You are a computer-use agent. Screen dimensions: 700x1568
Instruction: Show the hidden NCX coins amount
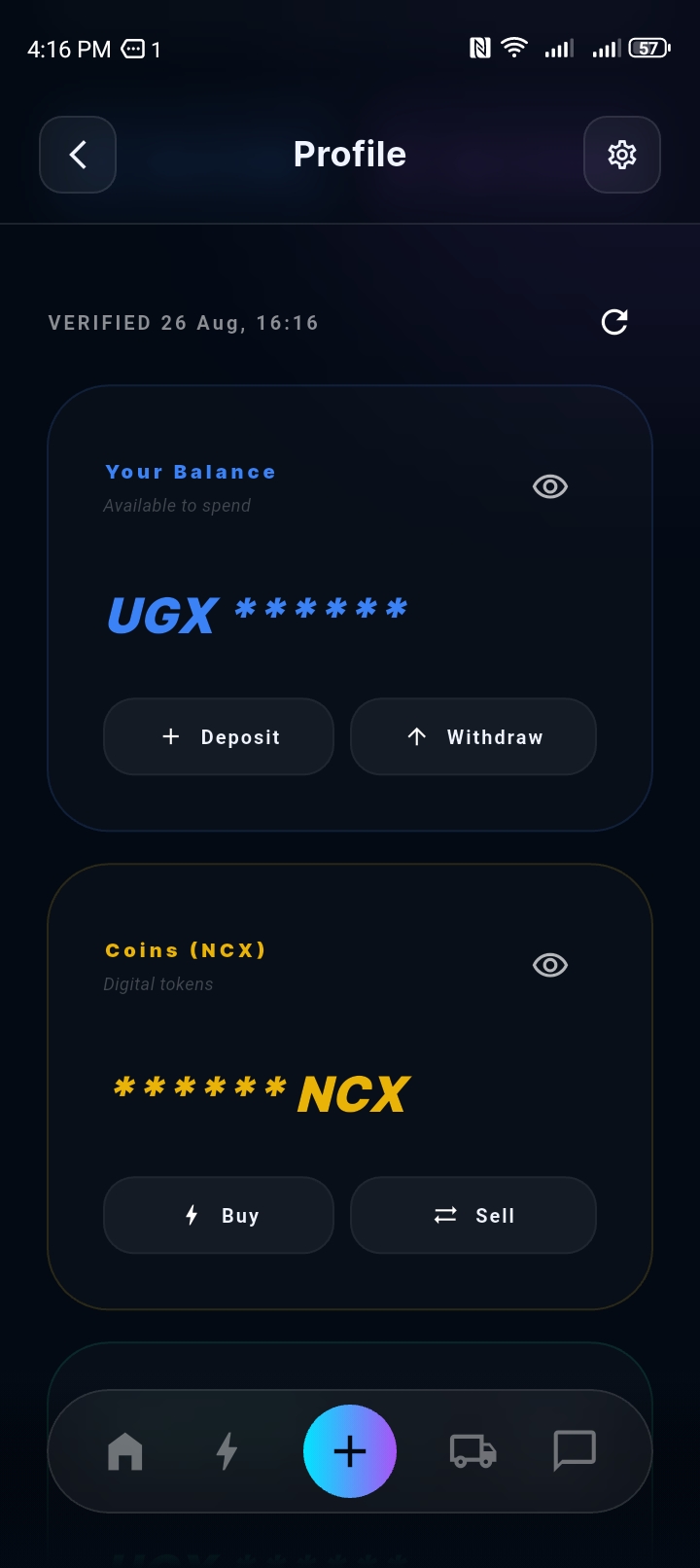(550, 965)
